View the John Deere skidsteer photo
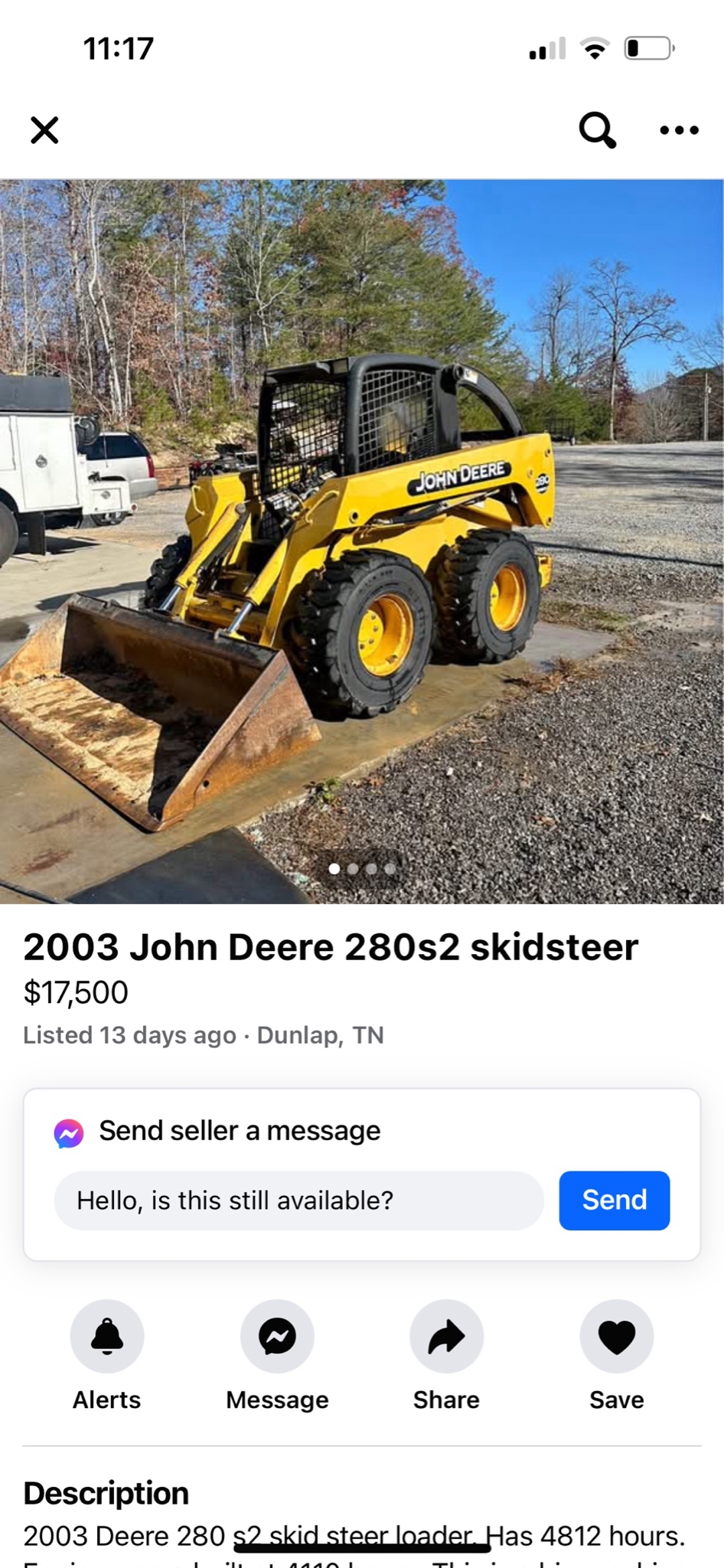 (362, 541)
